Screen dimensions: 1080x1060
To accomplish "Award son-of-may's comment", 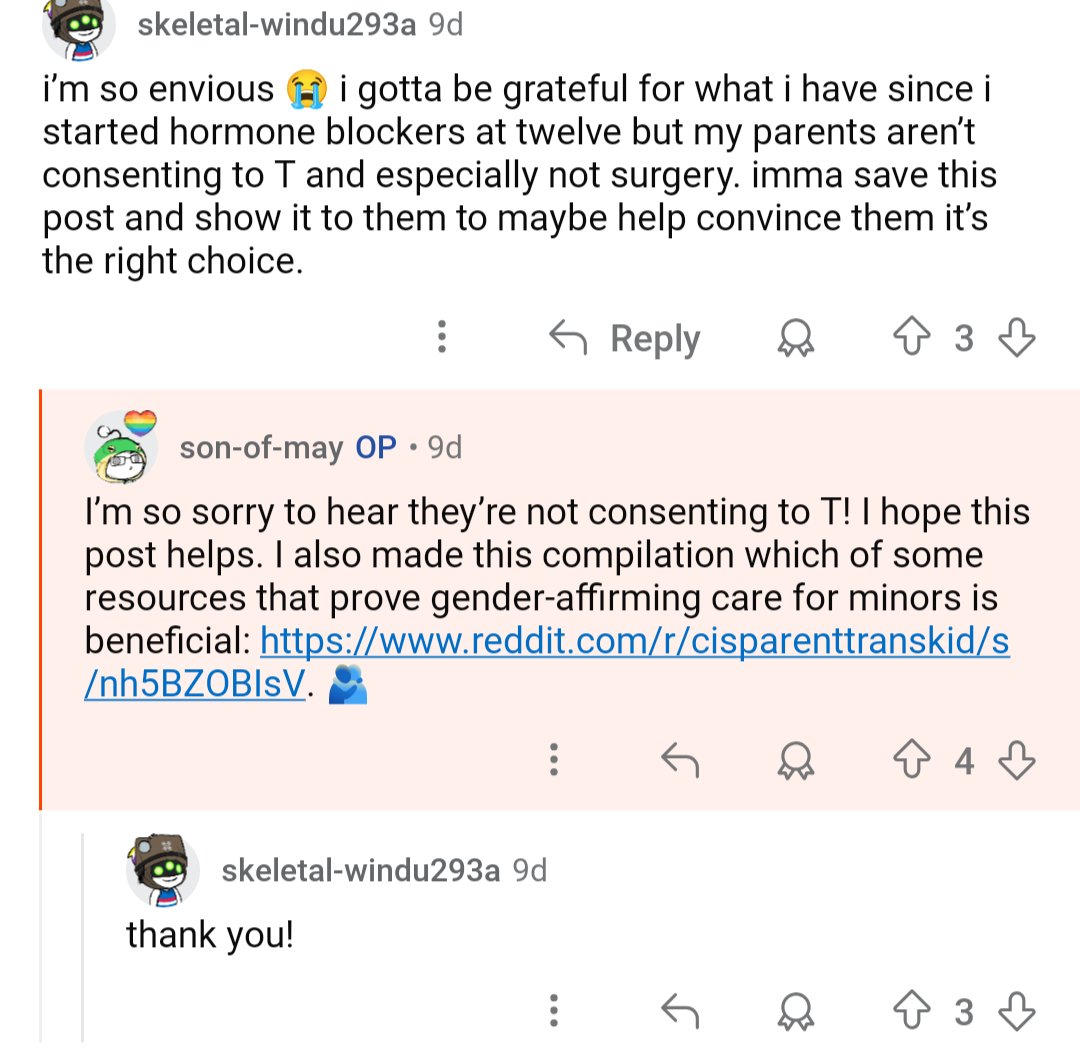I will (797, 762).
